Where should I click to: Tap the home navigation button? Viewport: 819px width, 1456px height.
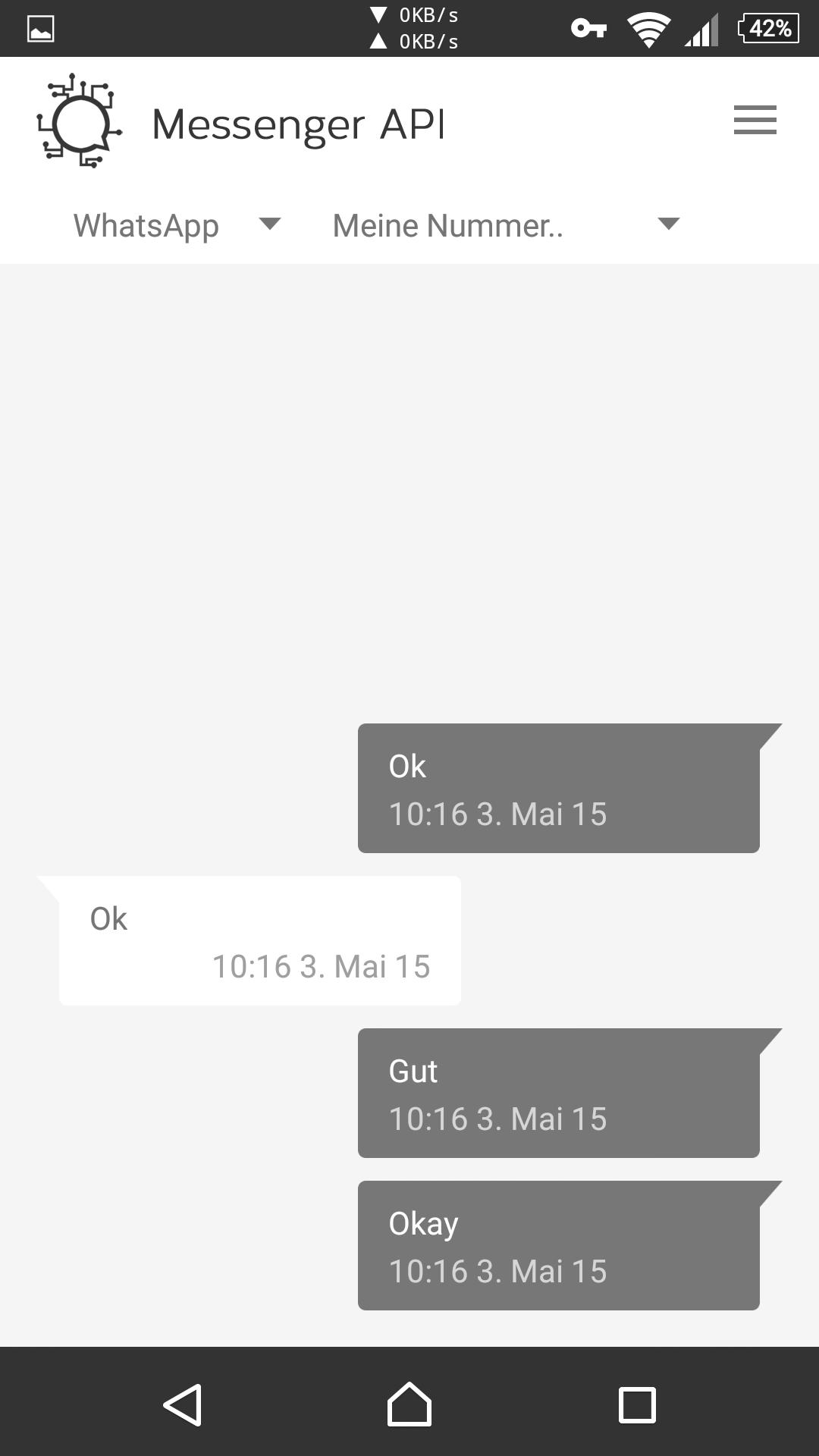tap(409, 1404)
